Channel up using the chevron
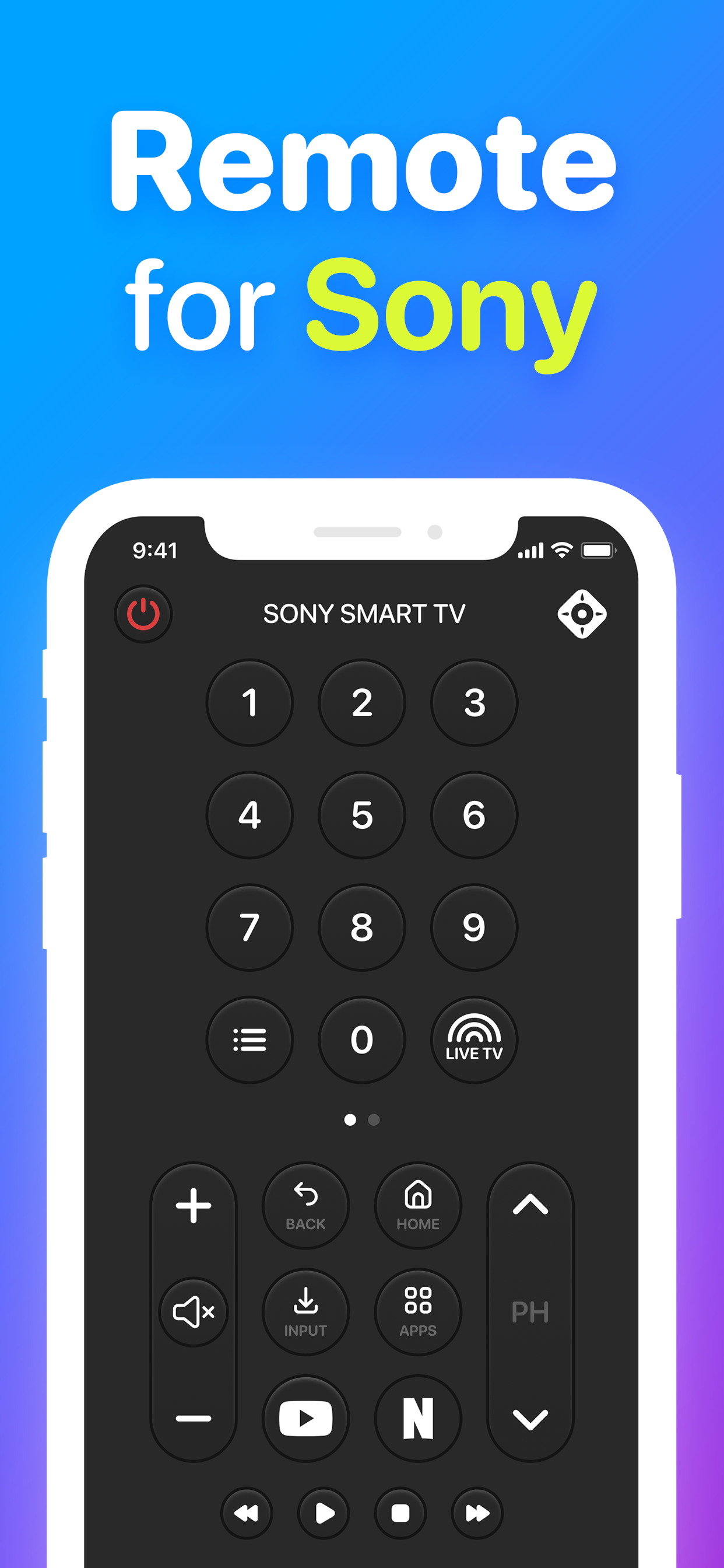The image size is (724, 1568). [530, 1205]
